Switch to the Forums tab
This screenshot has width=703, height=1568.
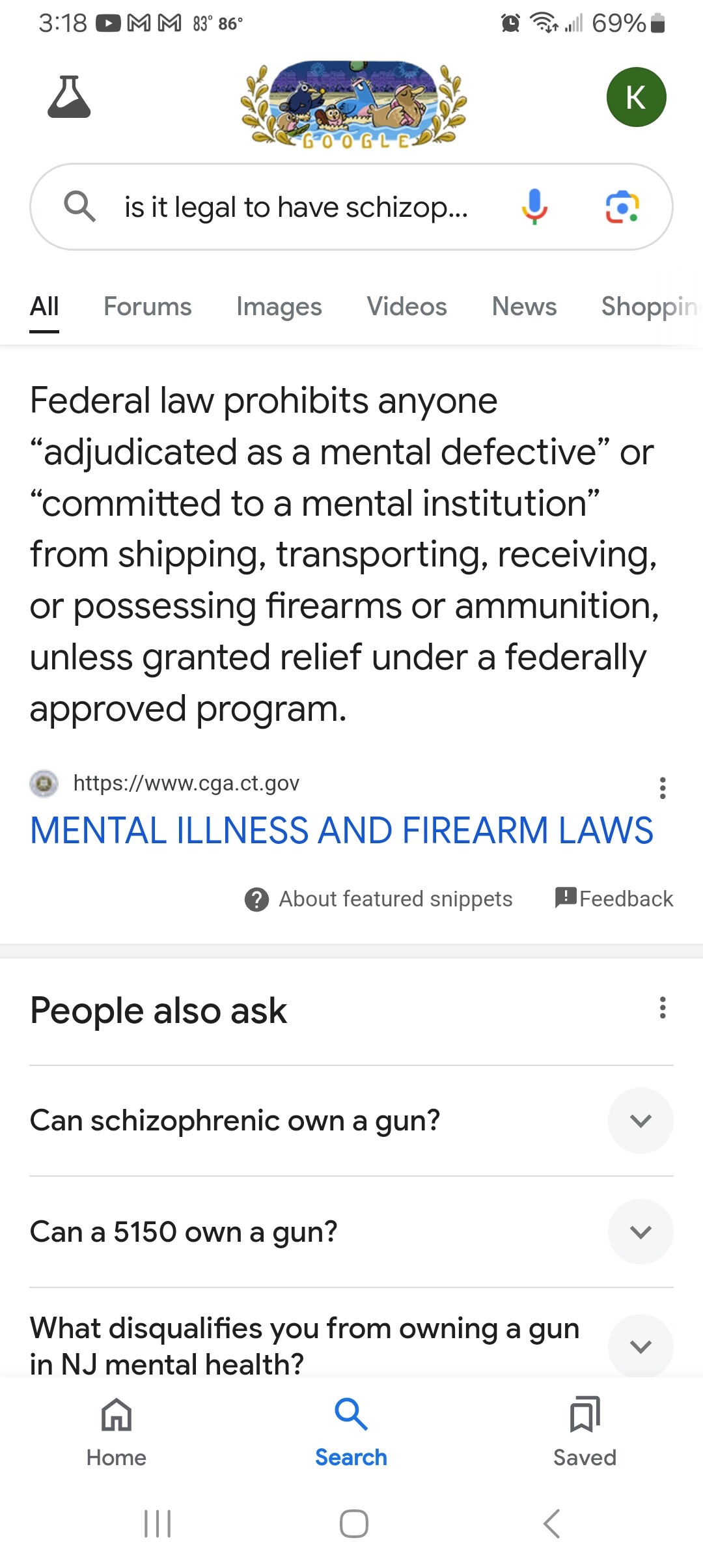click(148, 307)
